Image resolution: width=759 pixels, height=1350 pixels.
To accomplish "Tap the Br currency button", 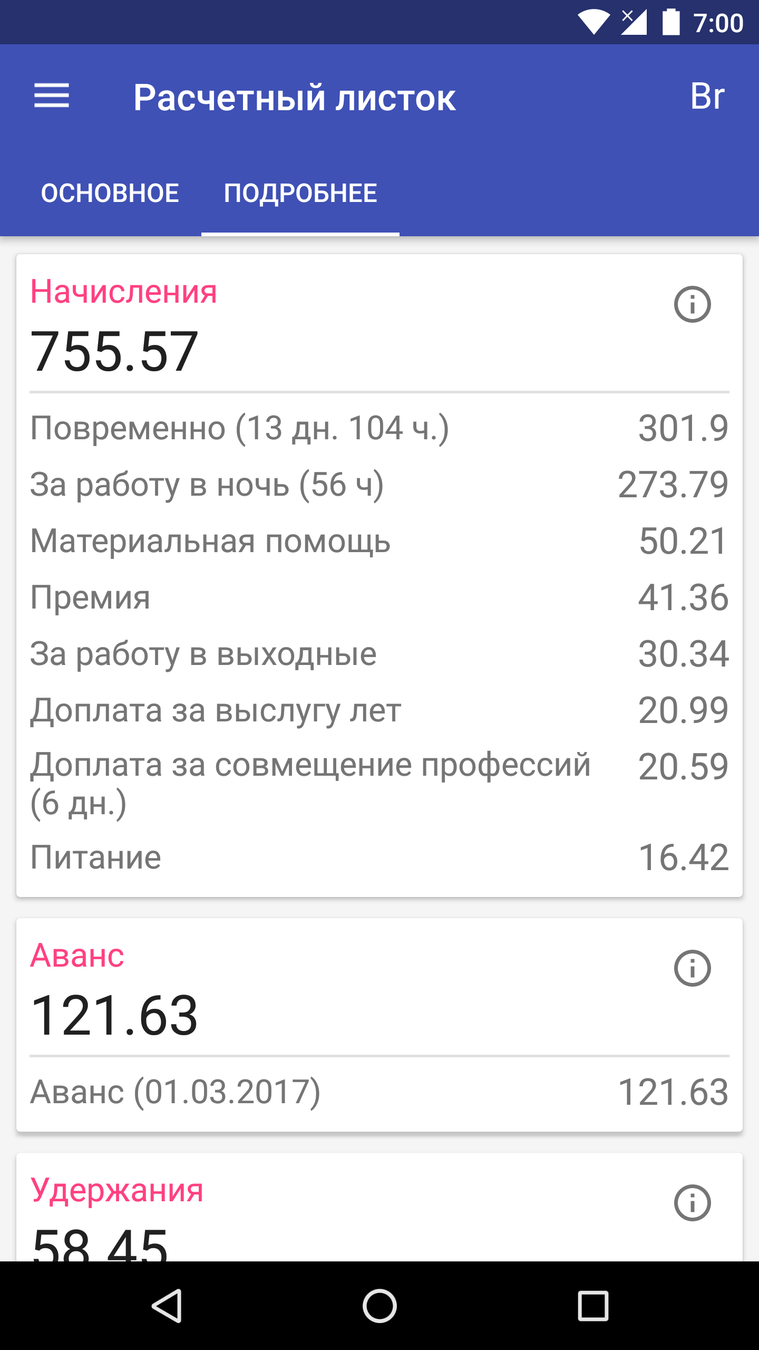I will pyautogui.click(x=707, y=97).
